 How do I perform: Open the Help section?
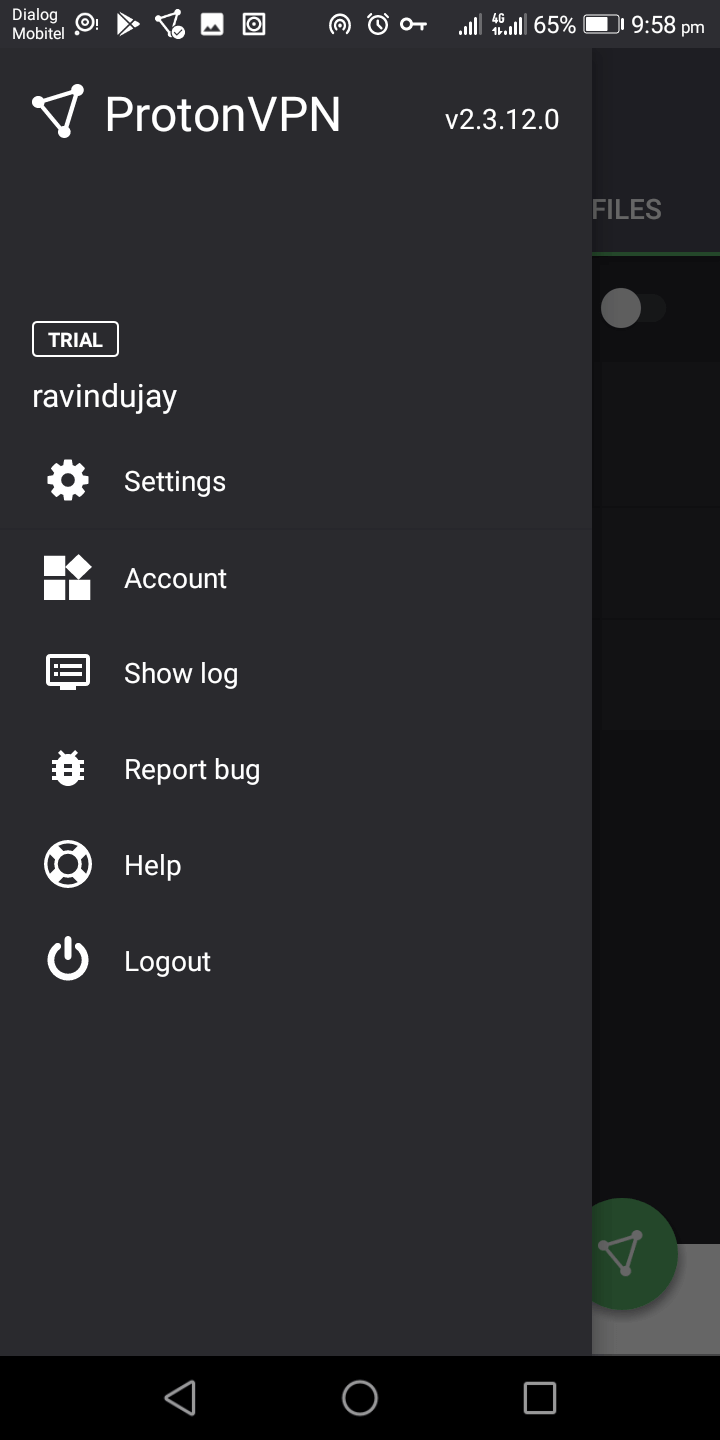(296, 865)
